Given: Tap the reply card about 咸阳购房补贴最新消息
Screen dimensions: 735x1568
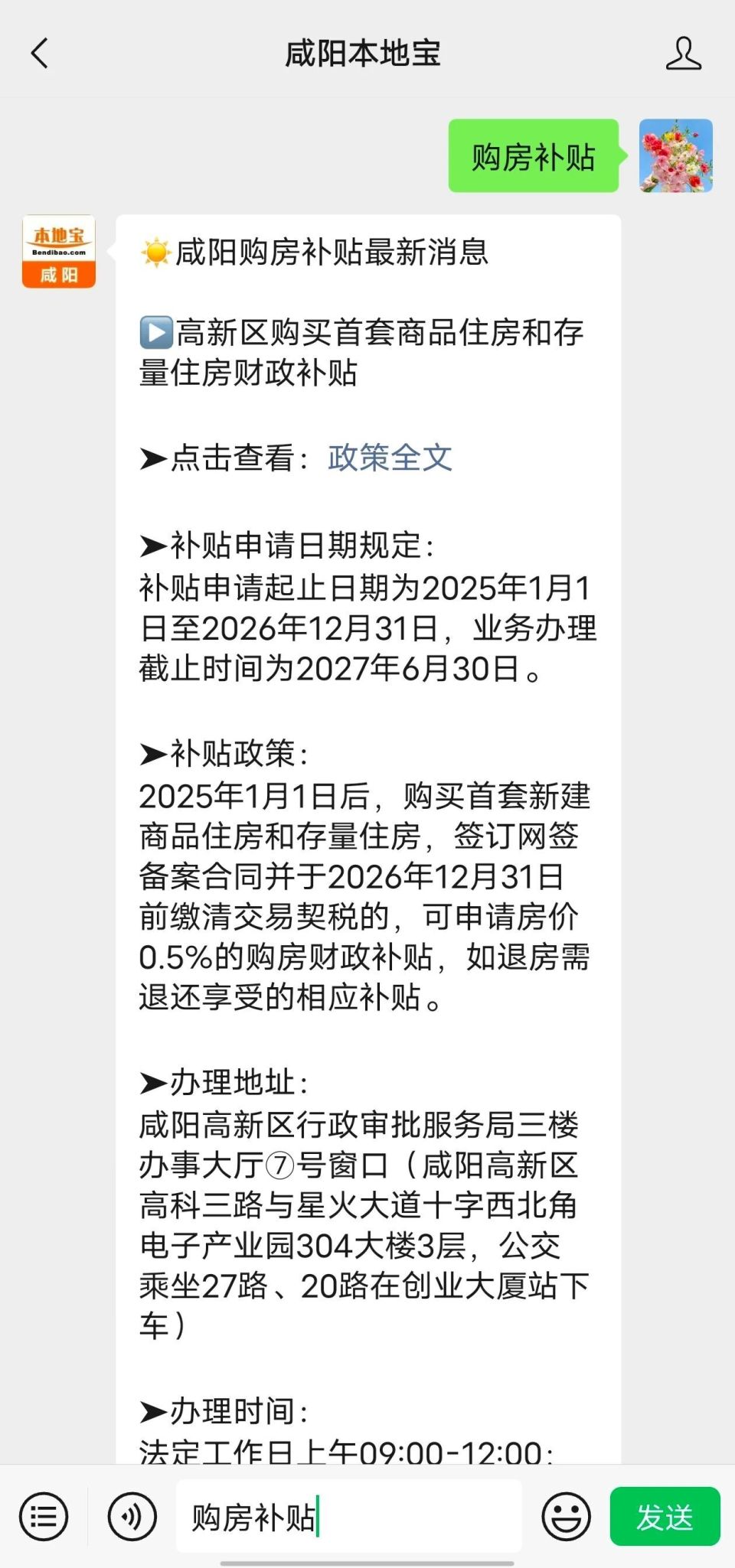Looking at the screenshot, I should click(x=367, y=765).
